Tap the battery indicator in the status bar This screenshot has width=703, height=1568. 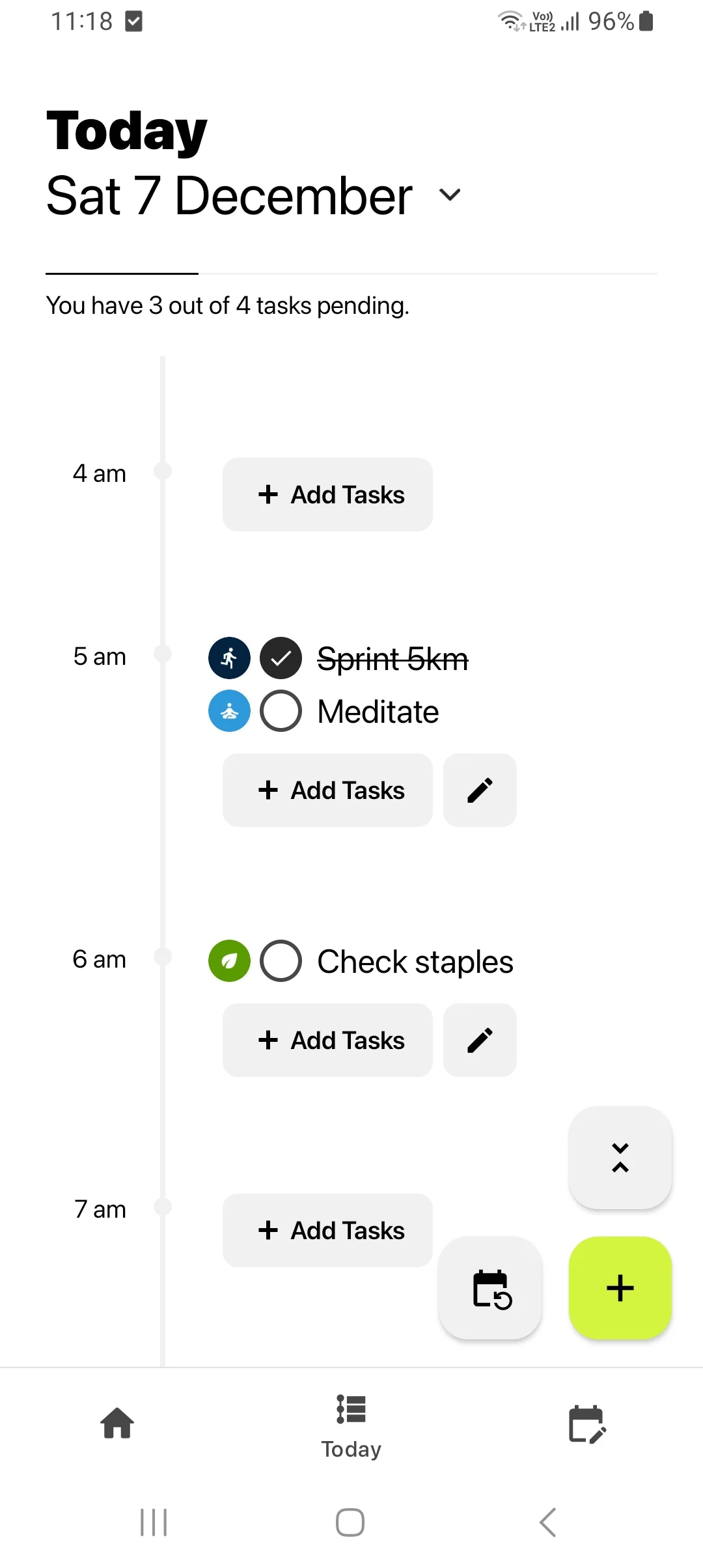645,21
